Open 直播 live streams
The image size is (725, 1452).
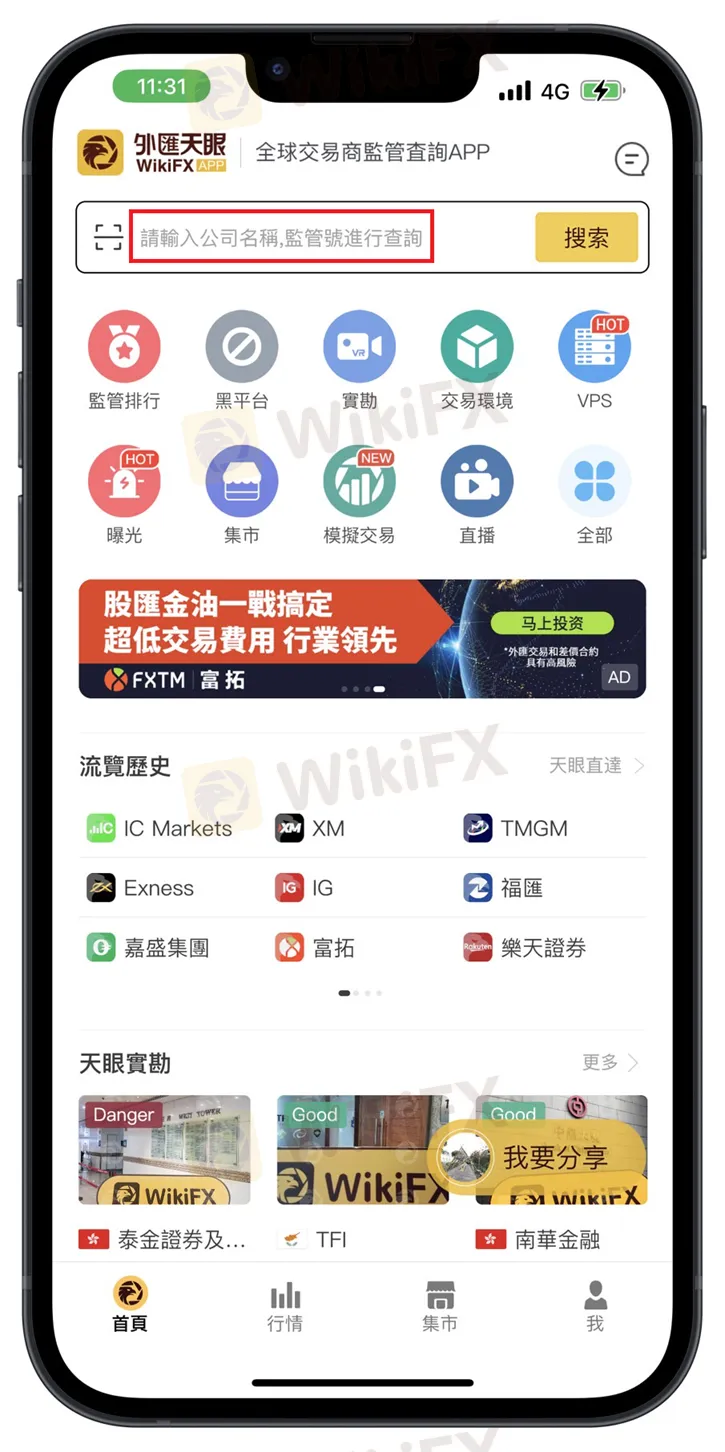[x=477, y=496]
